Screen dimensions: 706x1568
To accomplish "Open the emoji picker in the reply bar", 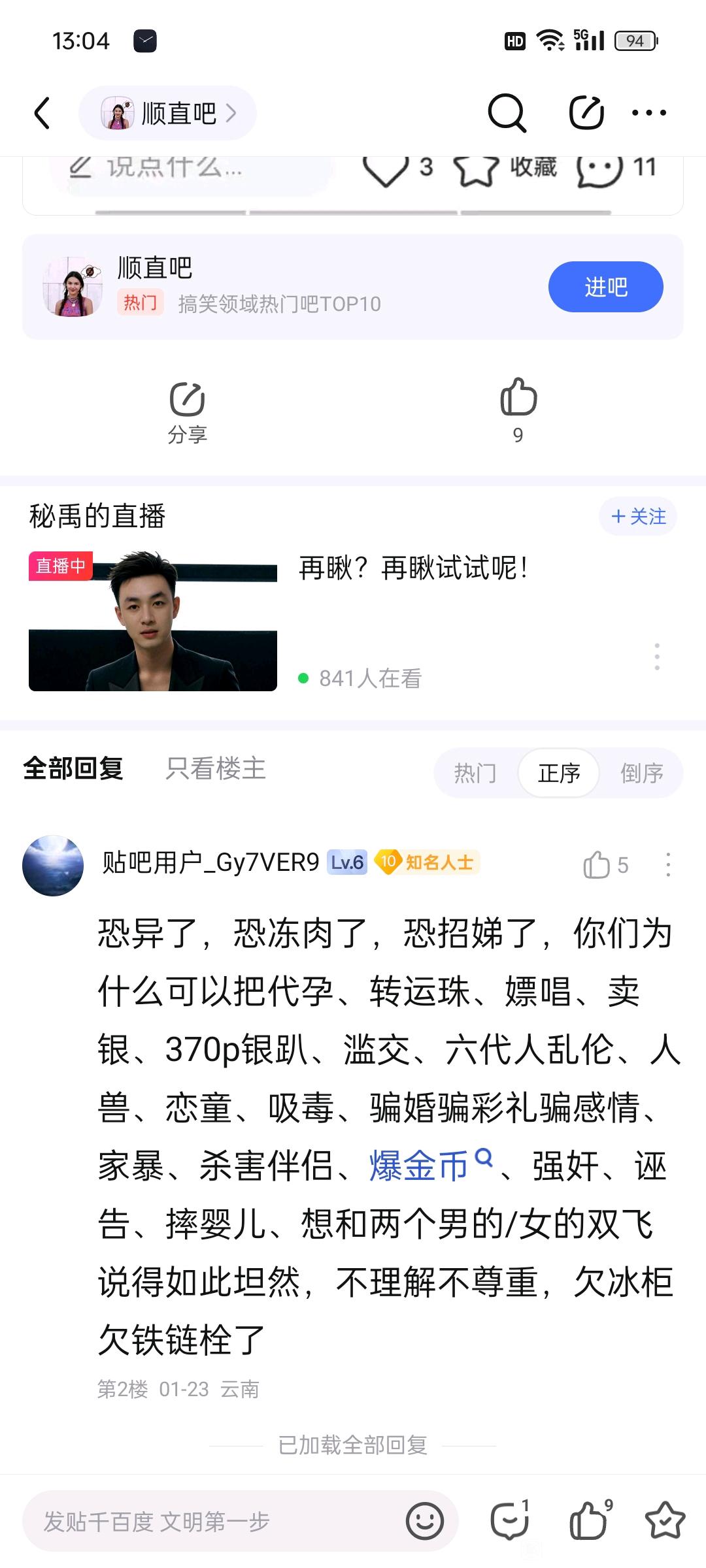I will pyautogui.click(x=425, y=1521).
